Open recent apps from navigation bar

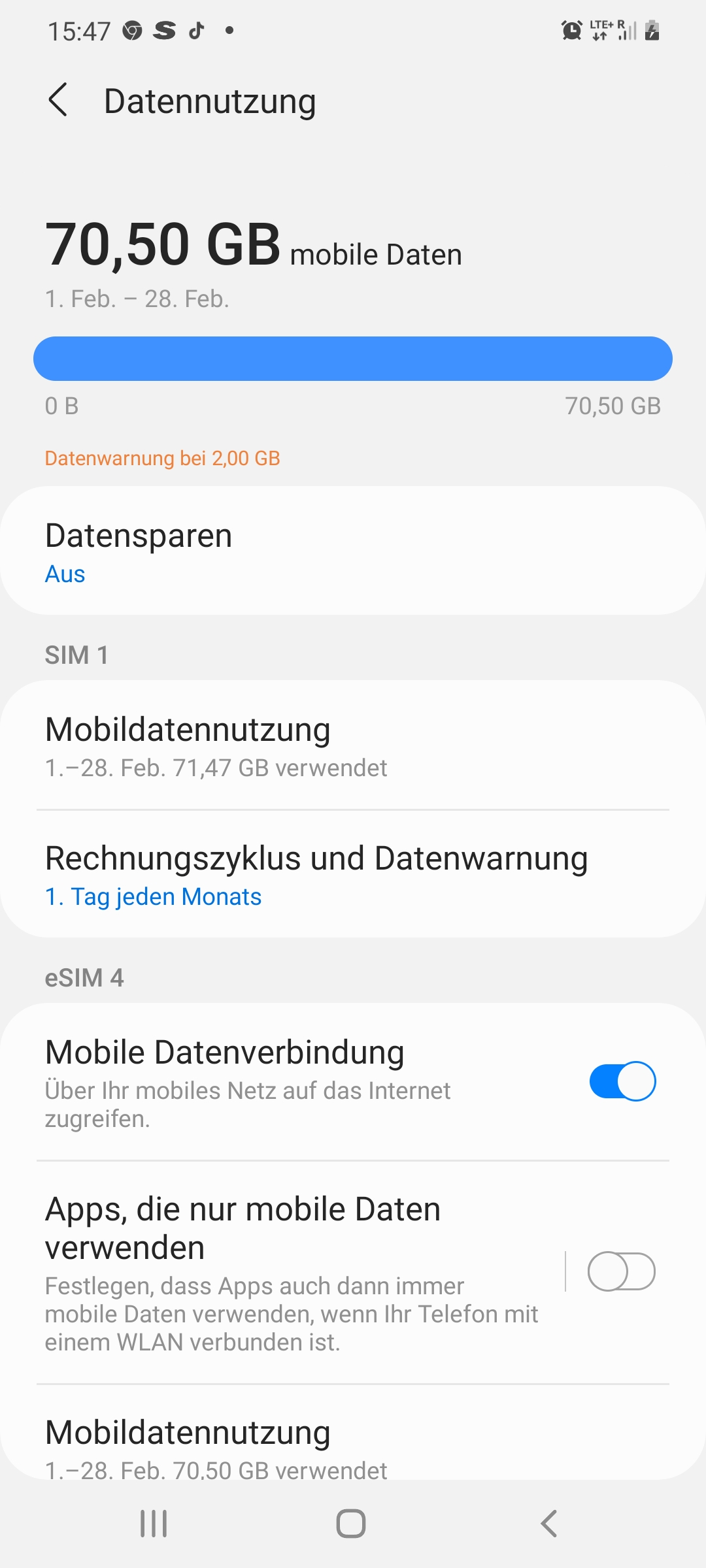point(154,1524)
